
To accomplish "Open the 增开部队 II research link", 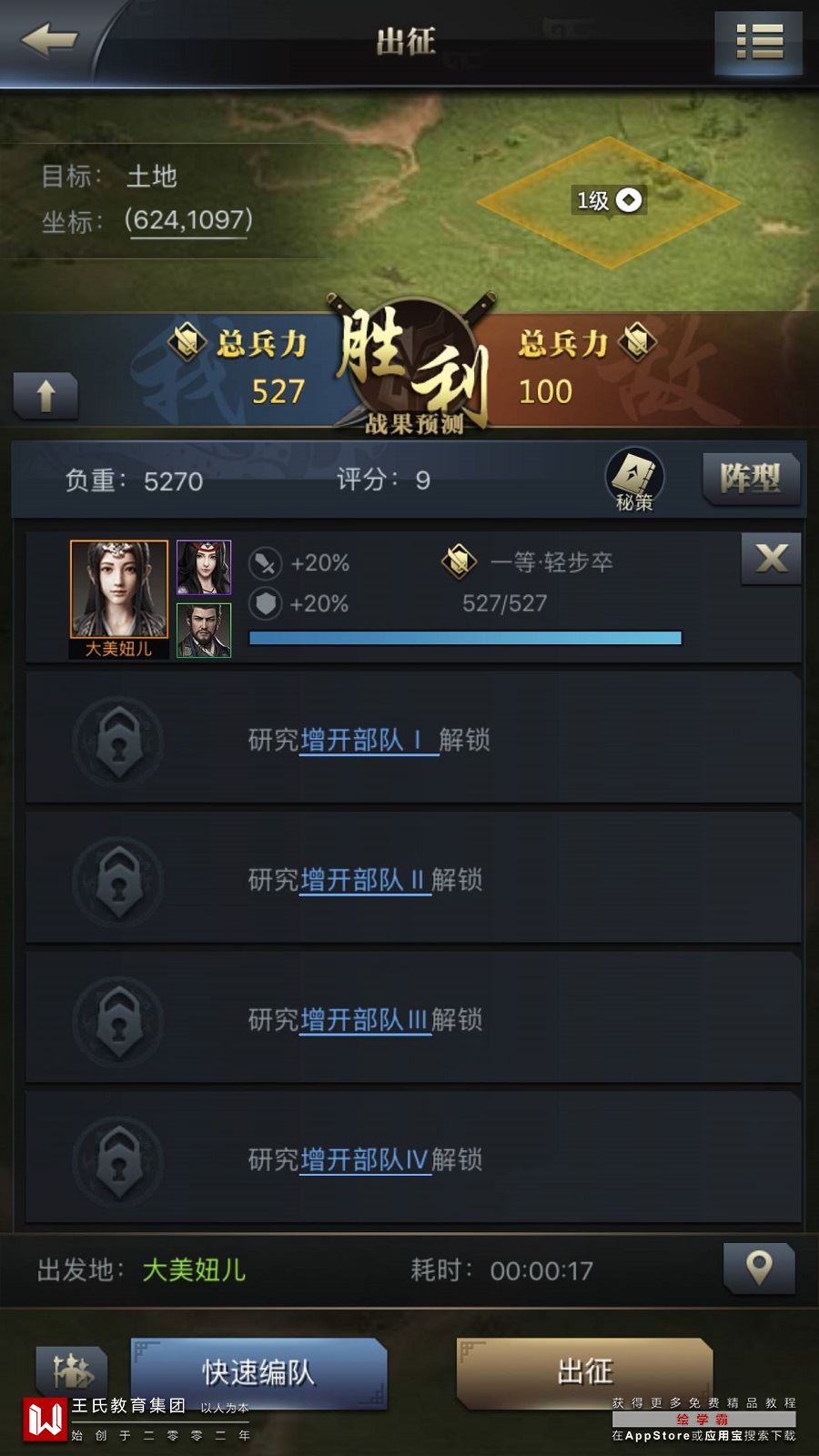I will pos(362,880).
